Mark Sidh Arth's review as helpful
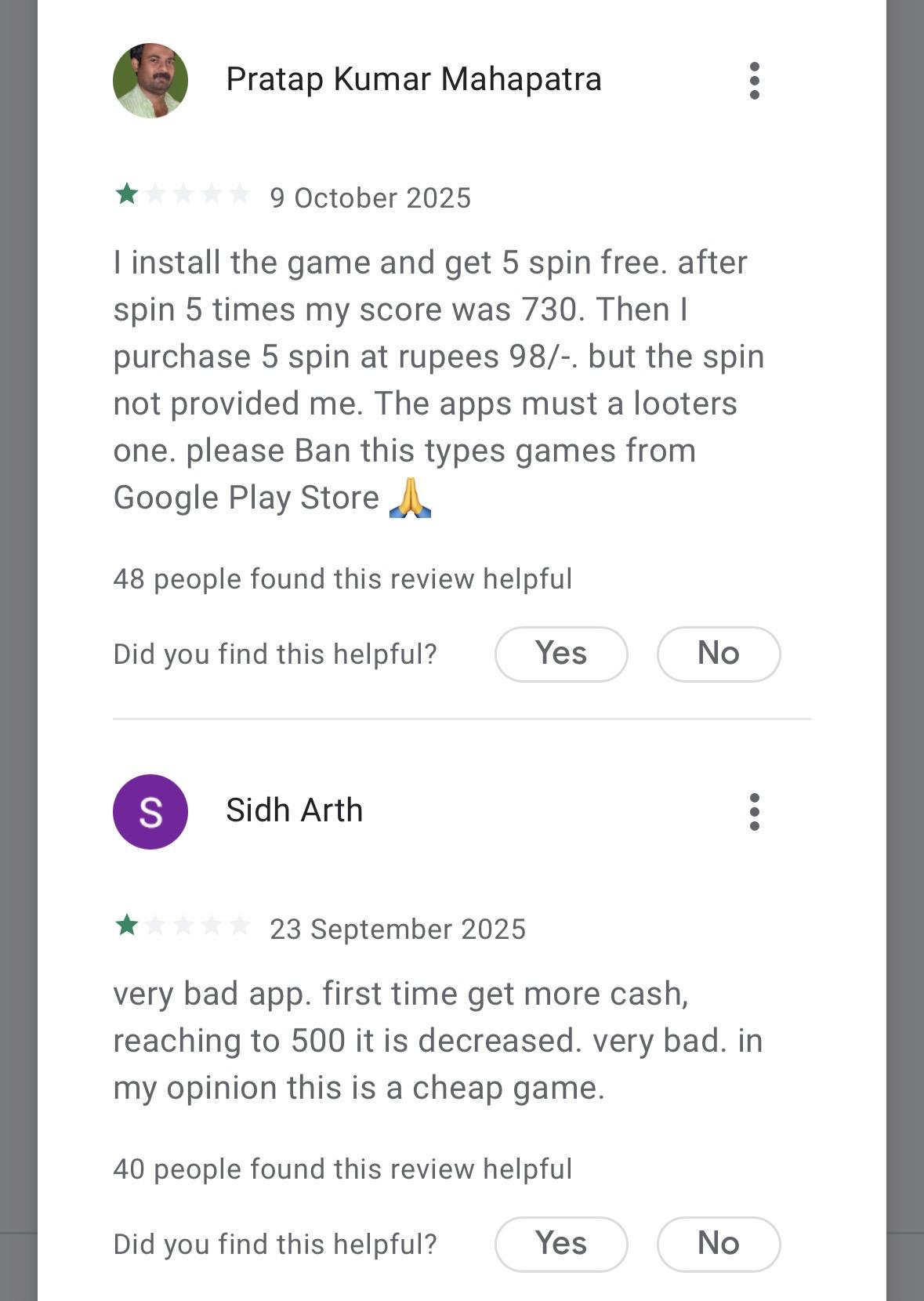This screenshot has height=1301, width=924. click(561, 1244)
